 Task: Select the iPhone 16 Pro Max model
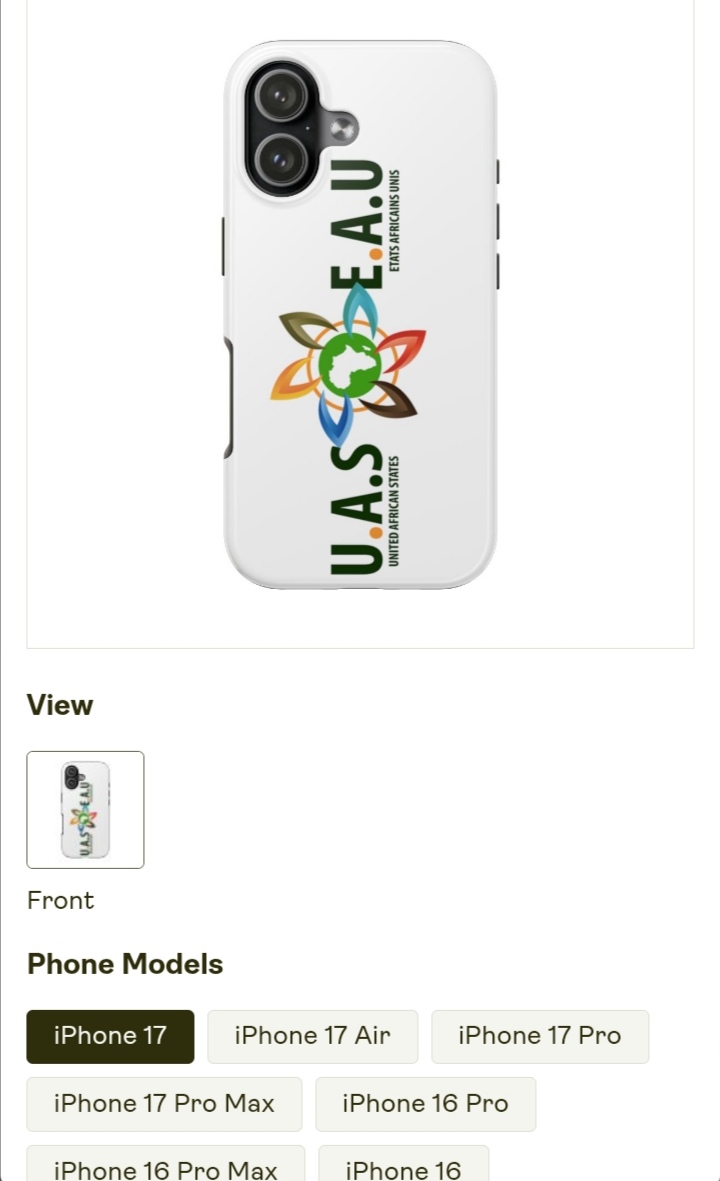pyautogui.click(x=165, y=1166)
